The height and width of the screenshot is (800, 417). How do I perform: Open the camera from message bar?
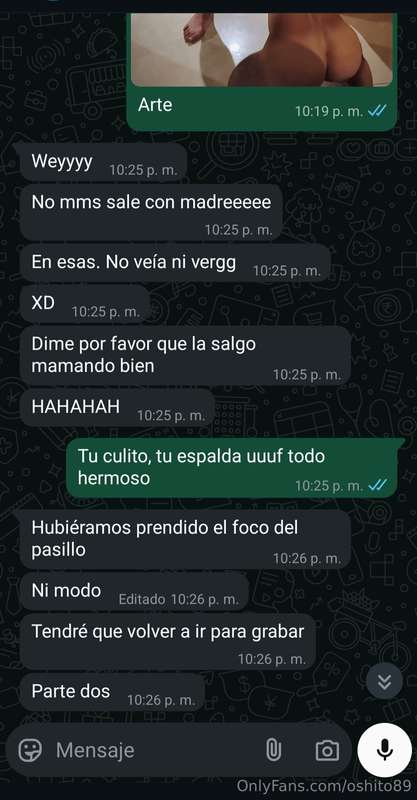(x=327, y=750)
